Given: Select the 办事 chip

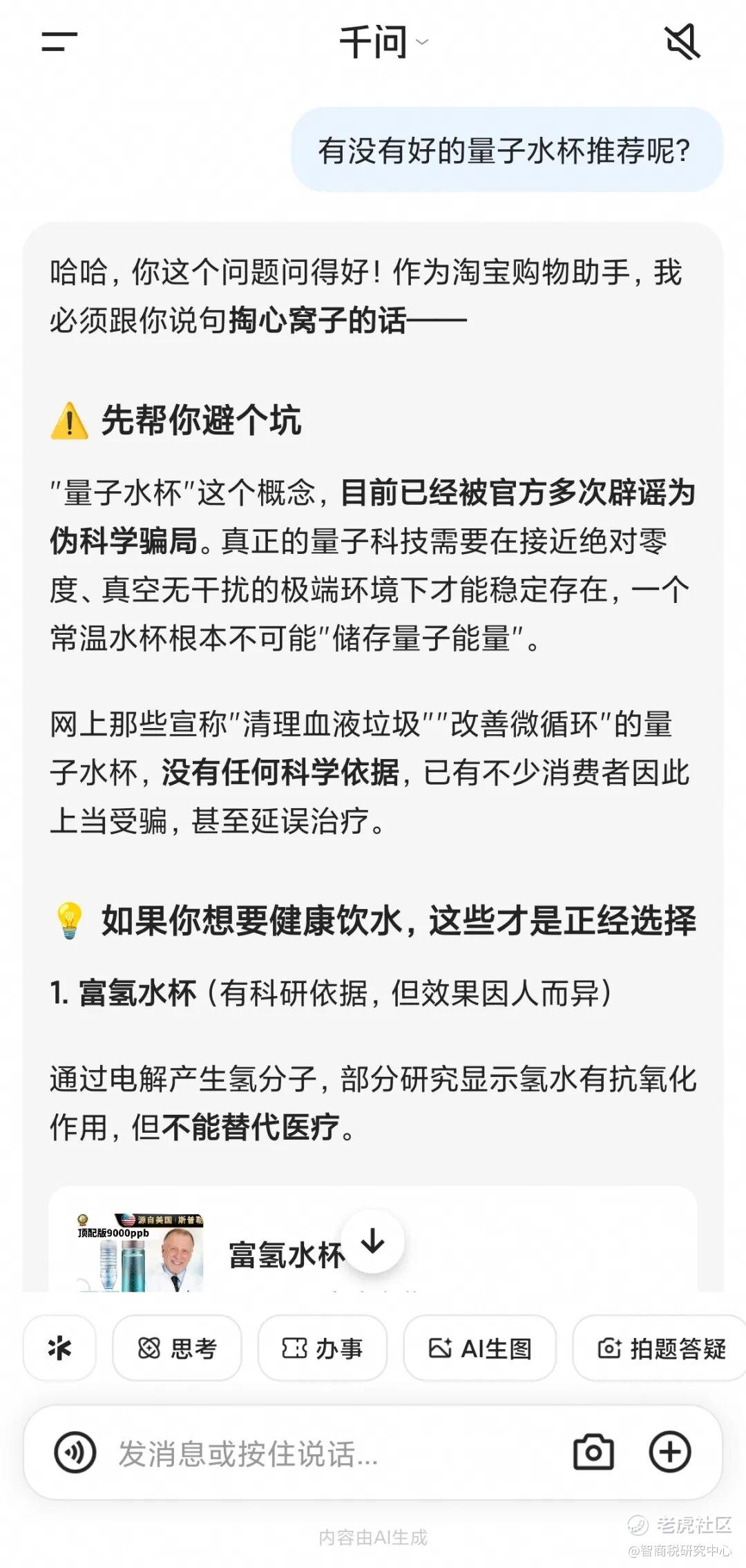Looking at the screenshot, I should coord(323,1347).
